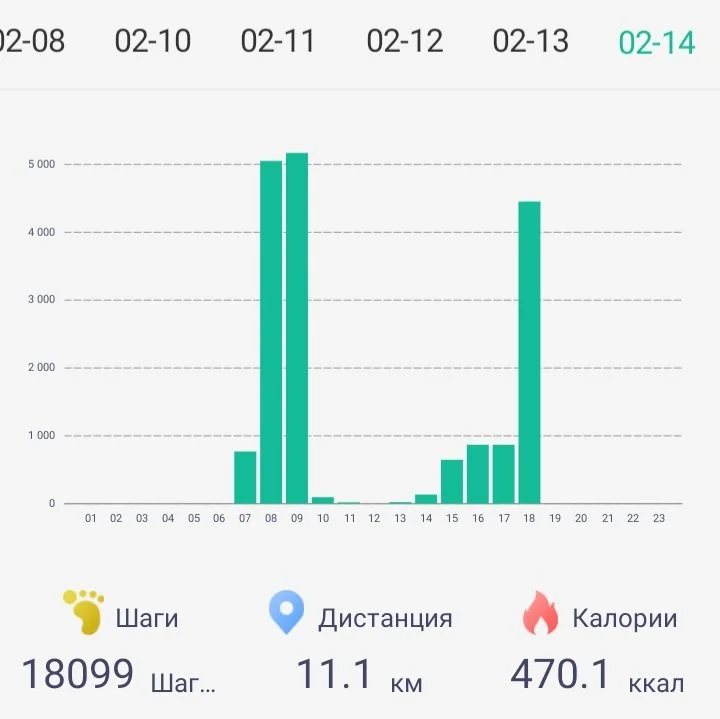This screenshot has width=720, height=719.
Task: Open step data for 02-12
Action: pyautogui.click(x=404, y=41)
